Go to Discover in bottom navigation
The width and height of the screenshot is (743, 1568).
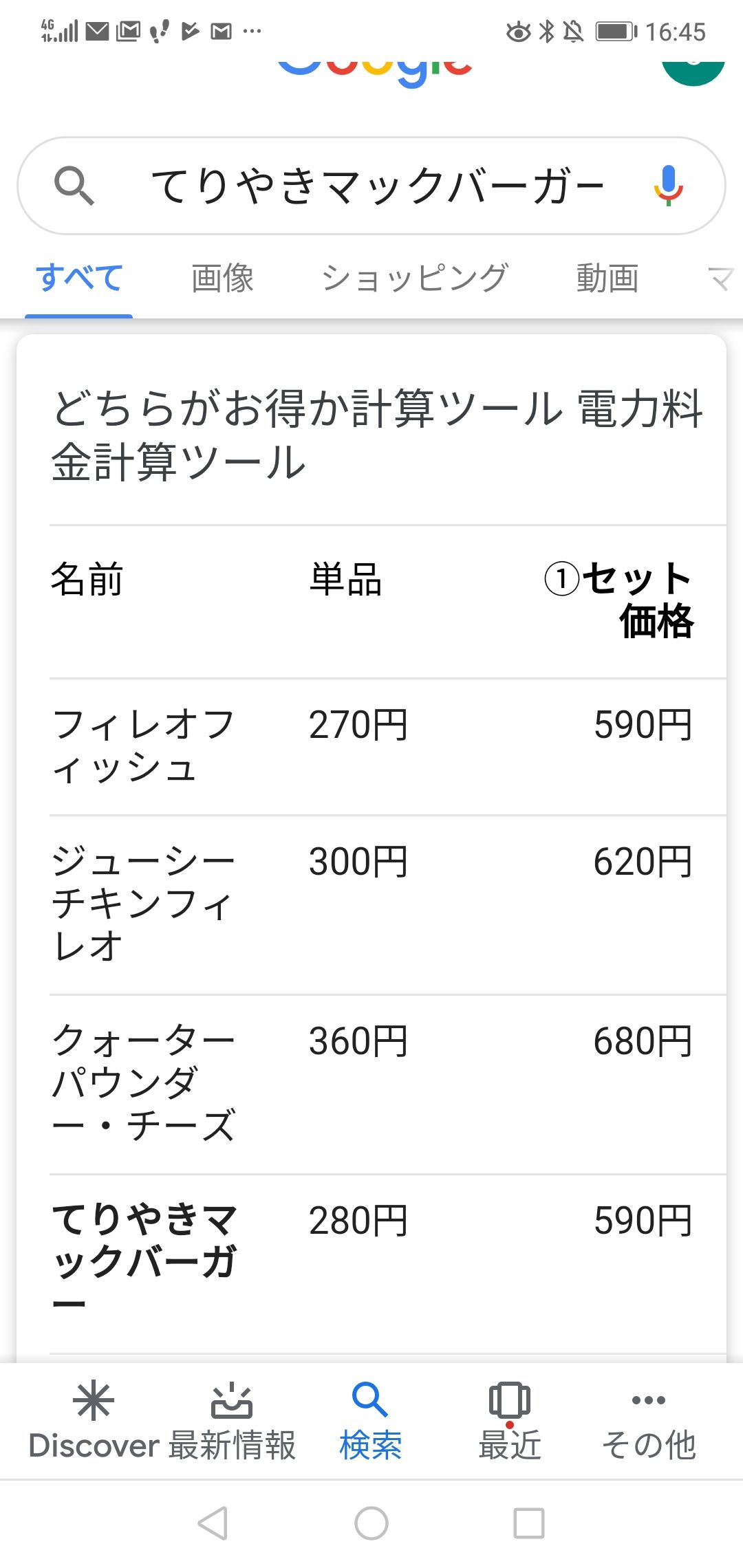pos(94,1422)
